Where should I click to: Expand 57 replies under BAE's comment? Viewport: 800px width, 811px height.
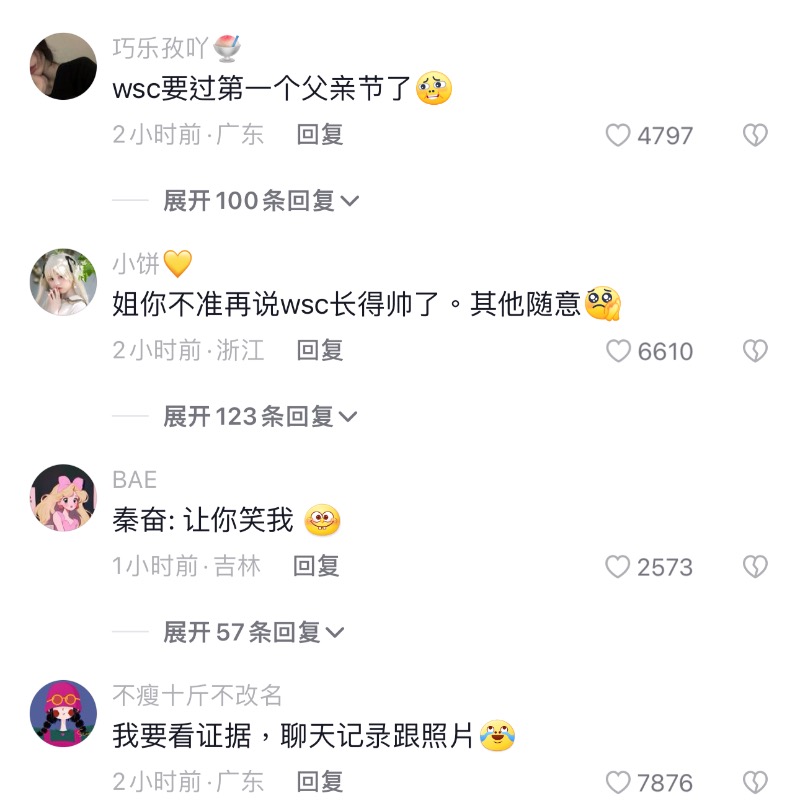point(254,632)
